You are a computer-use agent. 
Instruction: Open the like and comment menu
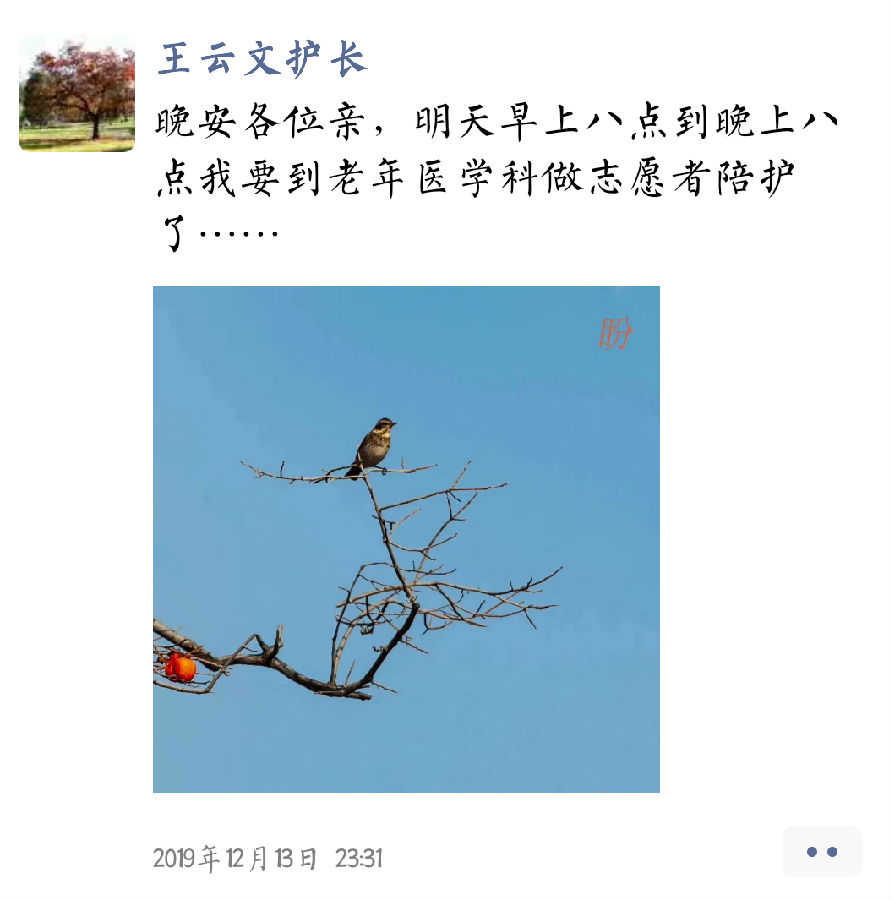pos(821,852)
